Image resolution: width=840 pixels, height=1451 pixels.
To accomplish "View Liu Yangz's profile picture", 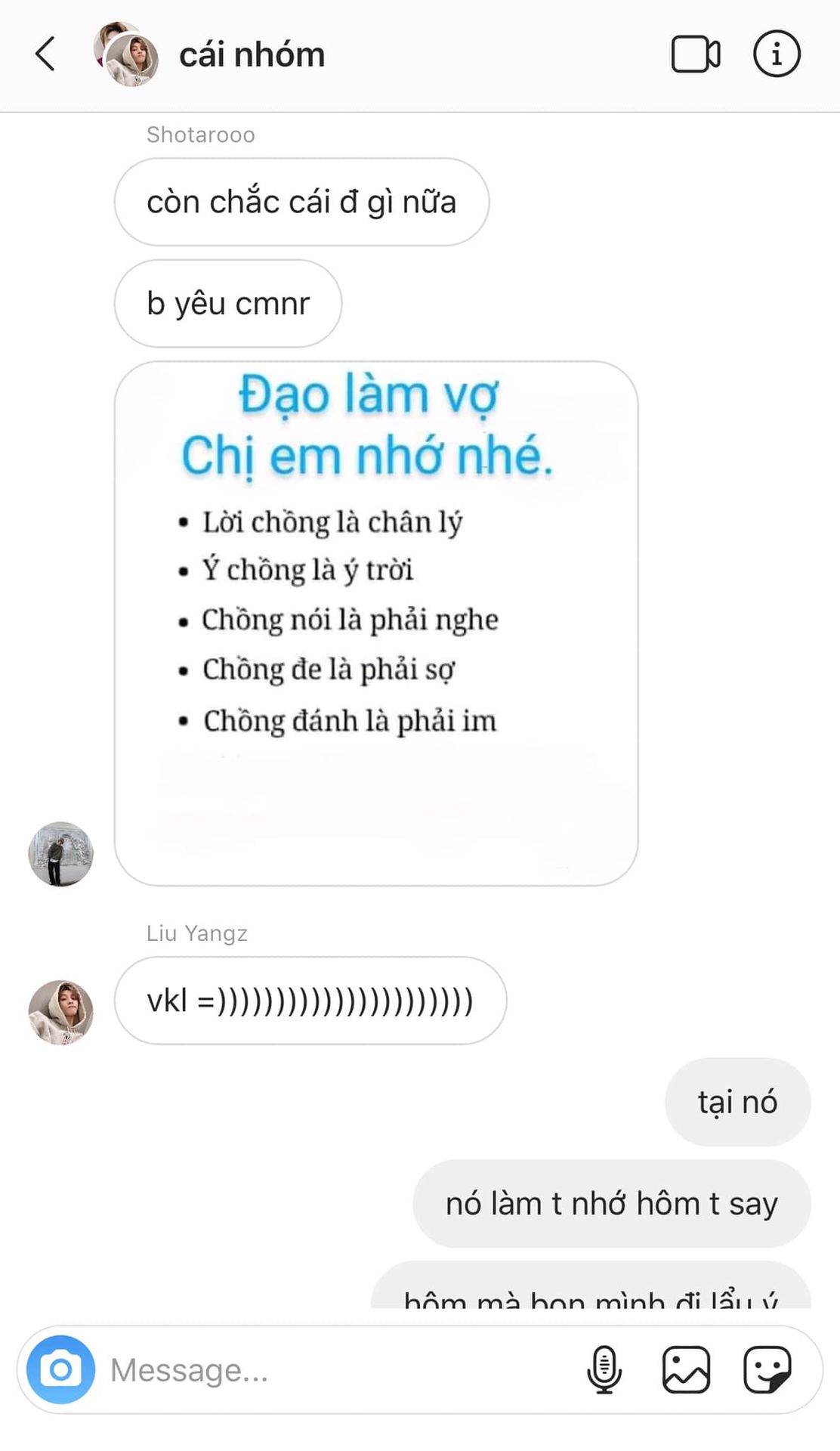I will pyautogui.click(x=60, y=1012).
